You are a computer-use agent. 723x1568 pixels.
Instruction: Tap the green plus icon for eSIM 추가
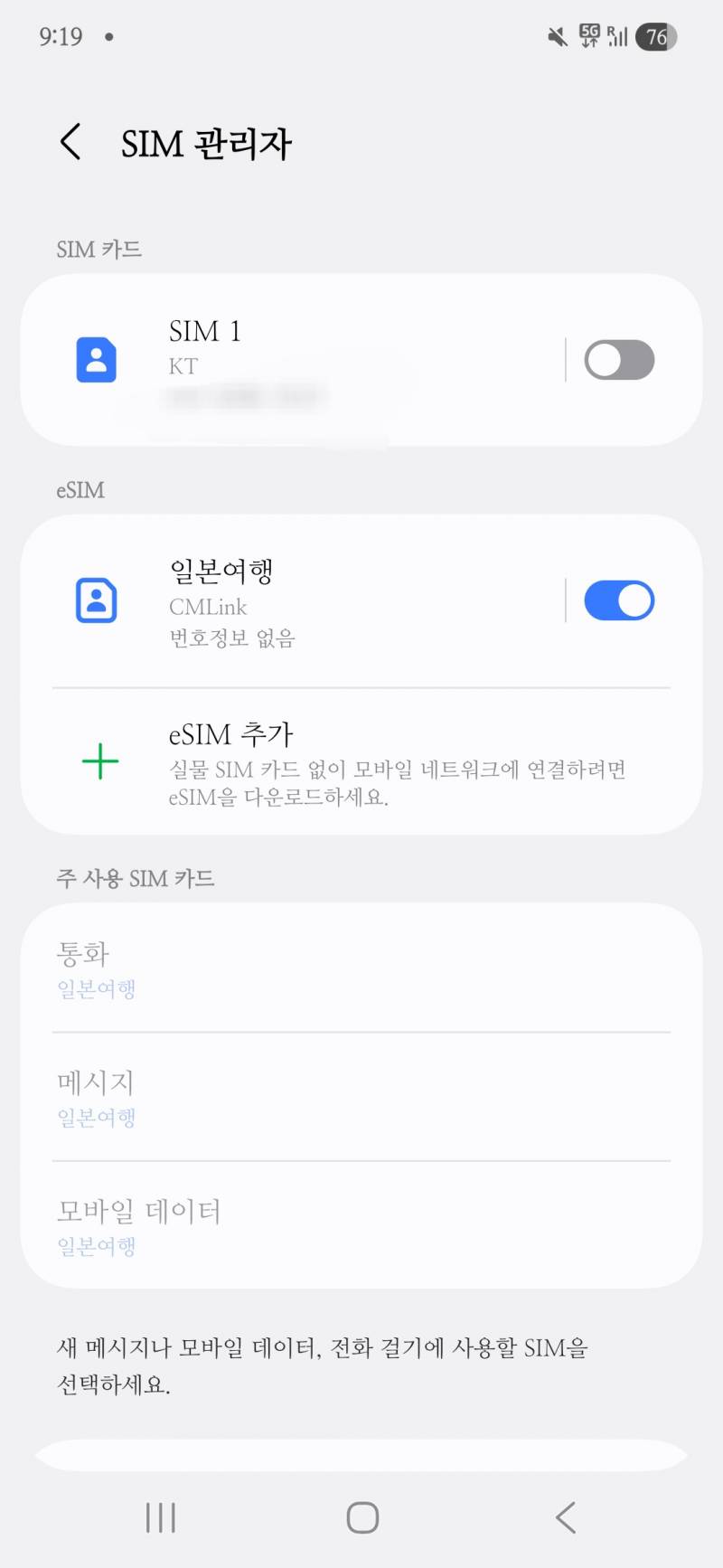click(99, 761)
